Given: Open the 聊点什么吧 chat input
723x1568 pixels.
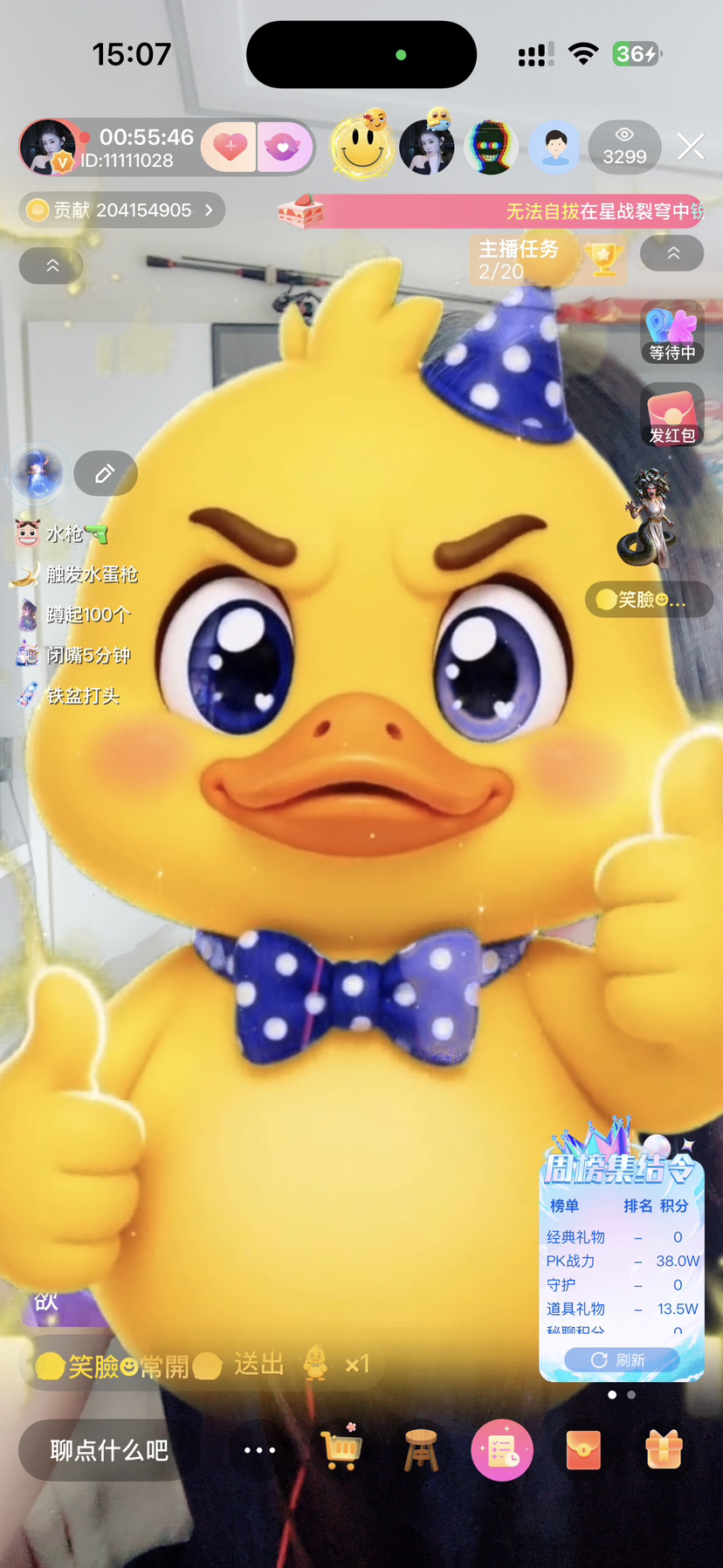Looking at the screenshot, I should (109, 1450).
